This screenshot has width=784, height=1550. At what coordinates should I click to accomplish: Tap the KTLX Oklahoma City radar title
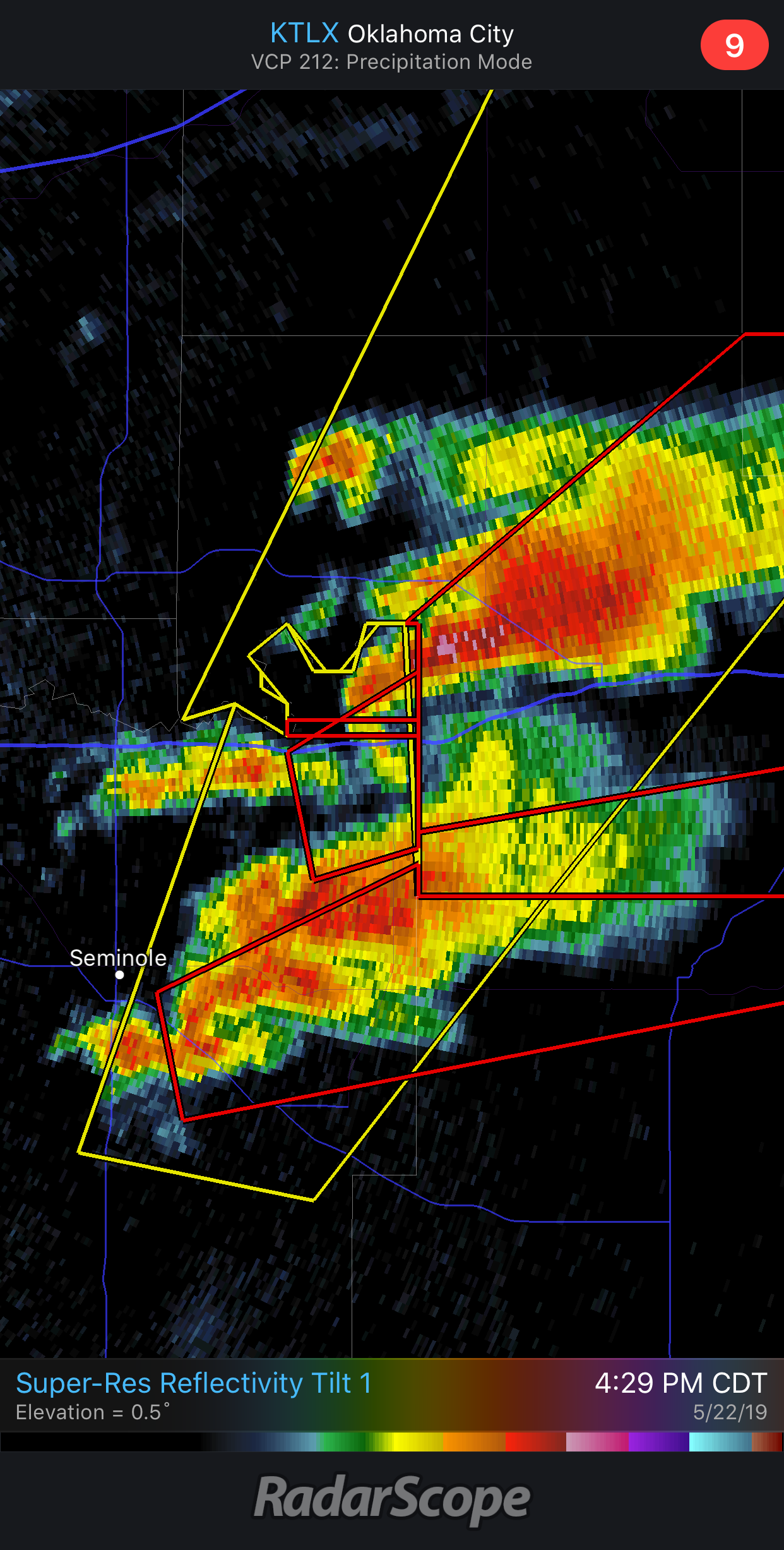click(x=391, y=34)
